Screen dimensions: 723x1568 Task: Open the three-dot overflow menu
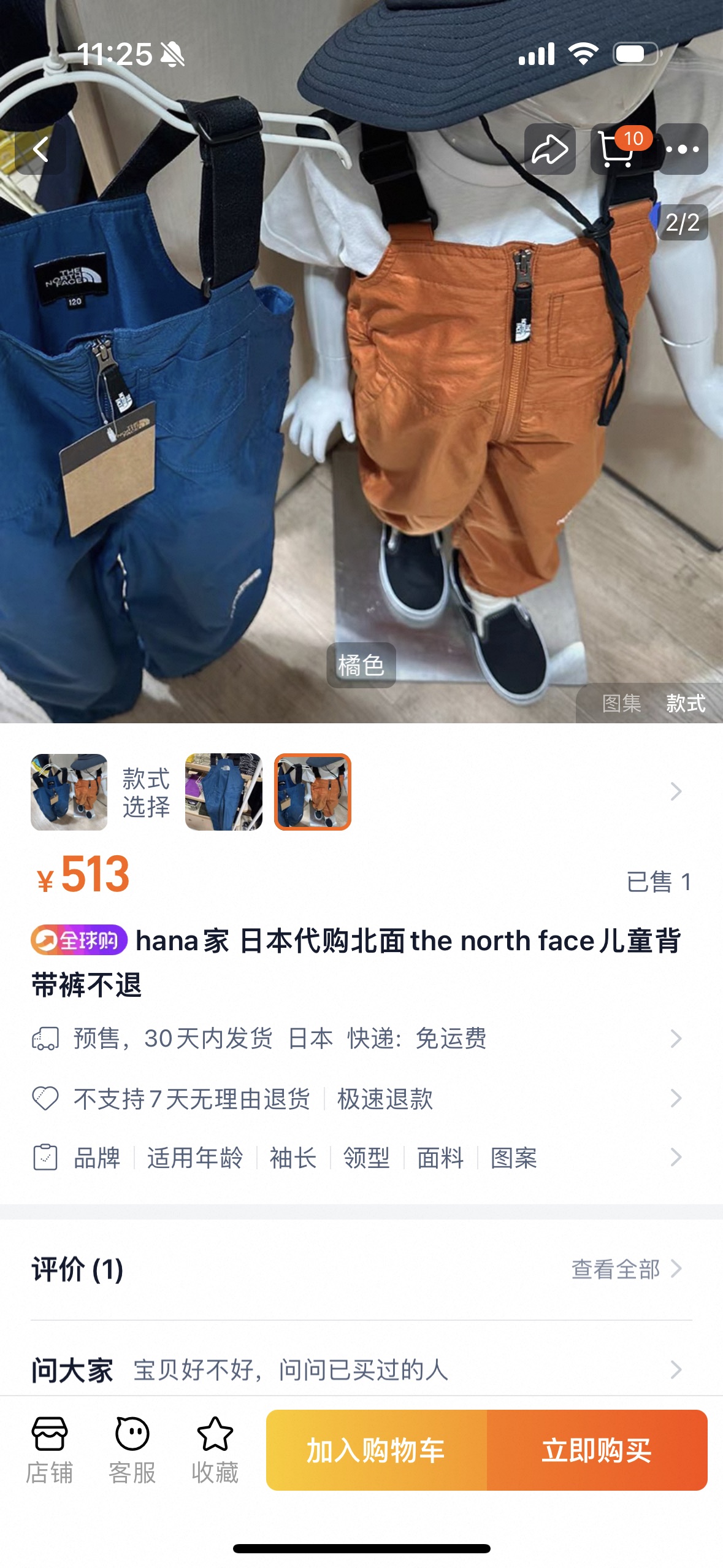click(682, 149)
